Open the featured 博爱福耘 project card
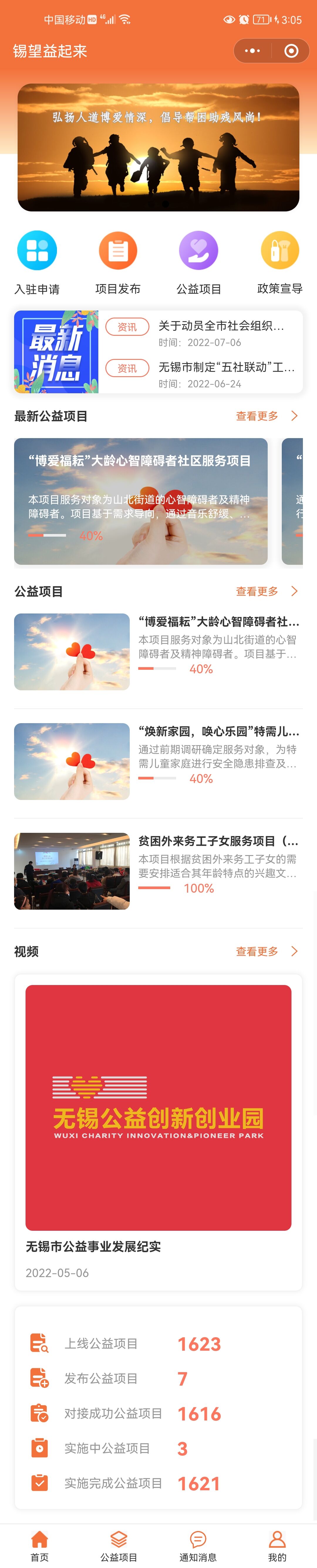The width and height of the screenshot is (317, 1568). tap(141, 501)
